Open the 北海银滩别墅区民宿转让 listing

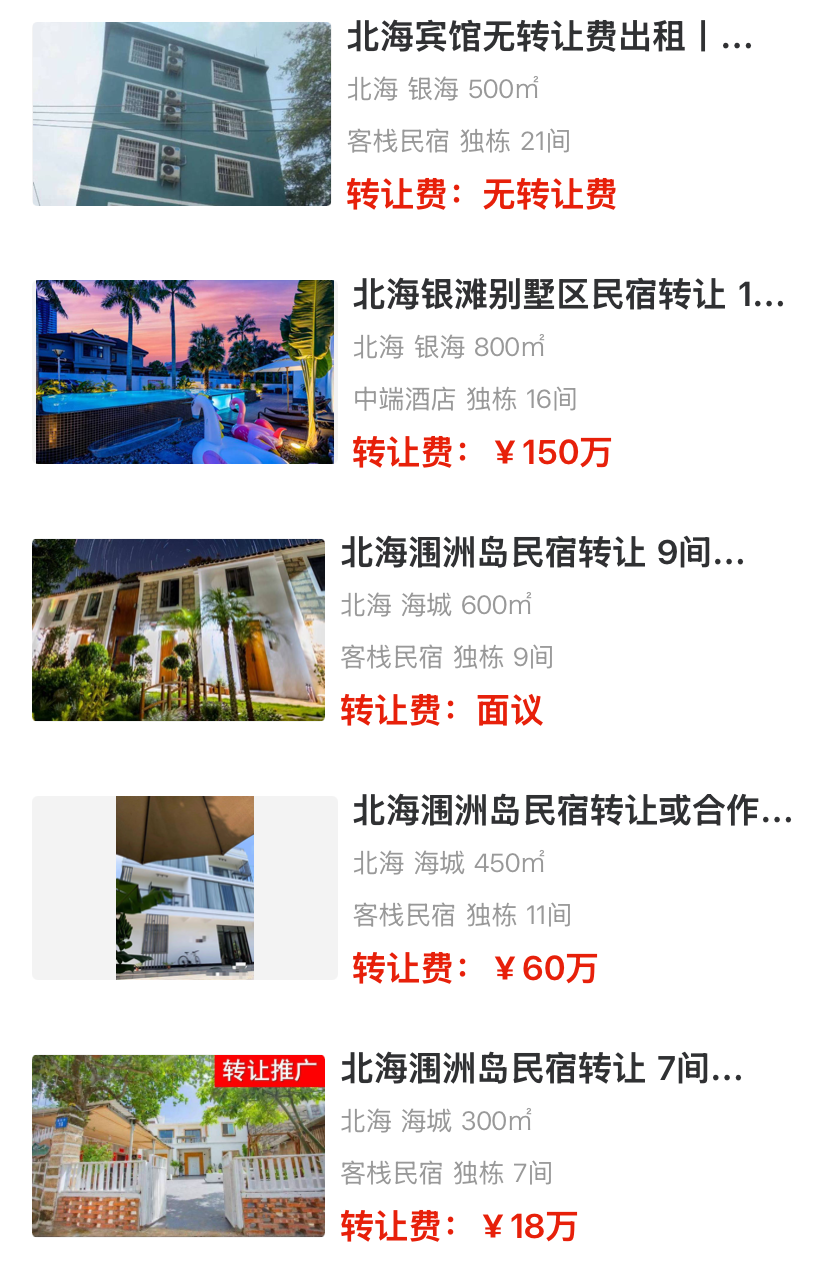tap(568, 296)
